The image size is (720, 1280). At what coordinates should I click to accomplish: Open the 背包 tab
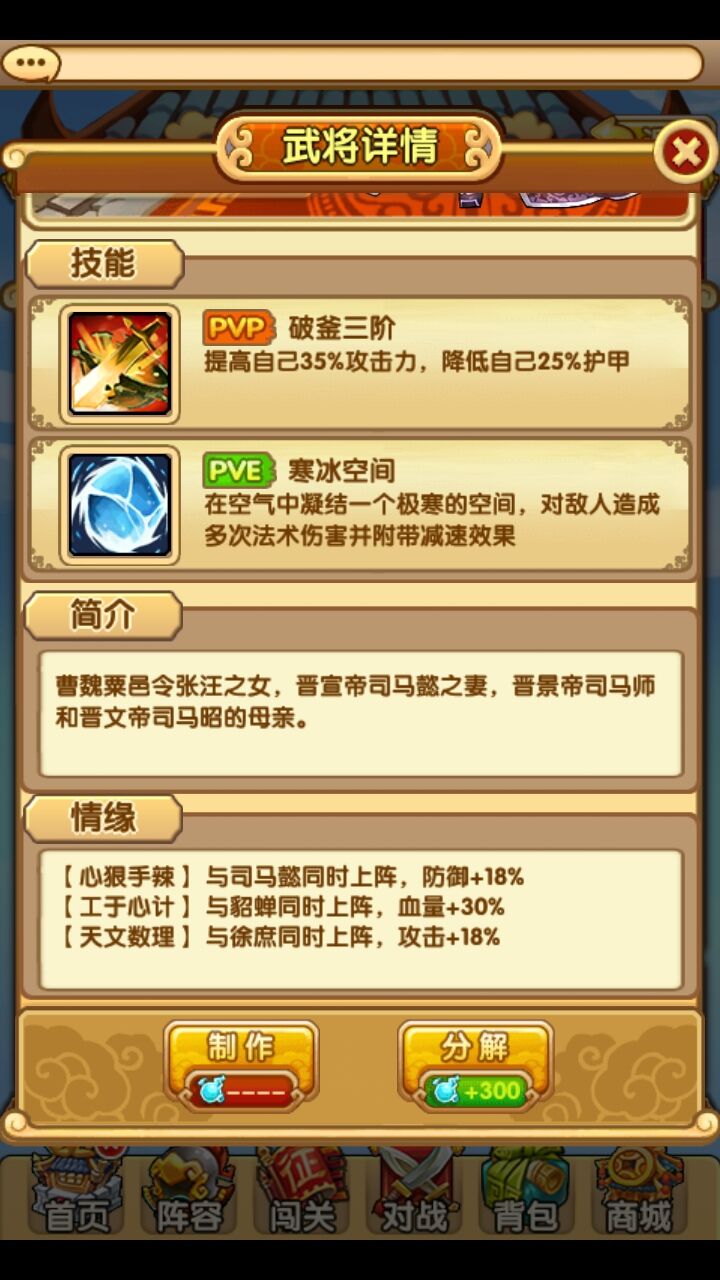[x=526, y=1193]
